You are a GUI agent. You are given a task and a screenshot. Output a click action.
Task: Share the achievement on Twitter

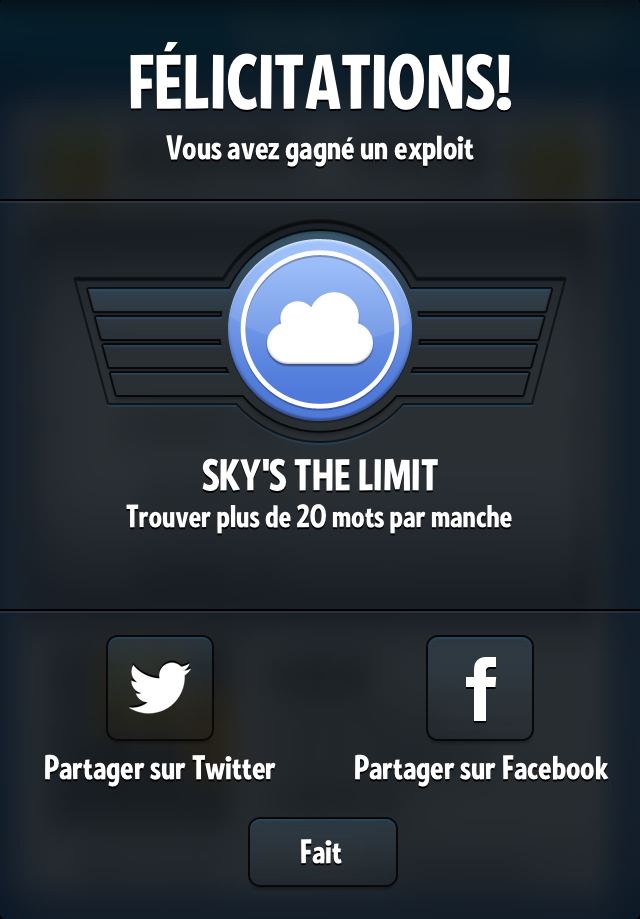click(x=160, y=688)
